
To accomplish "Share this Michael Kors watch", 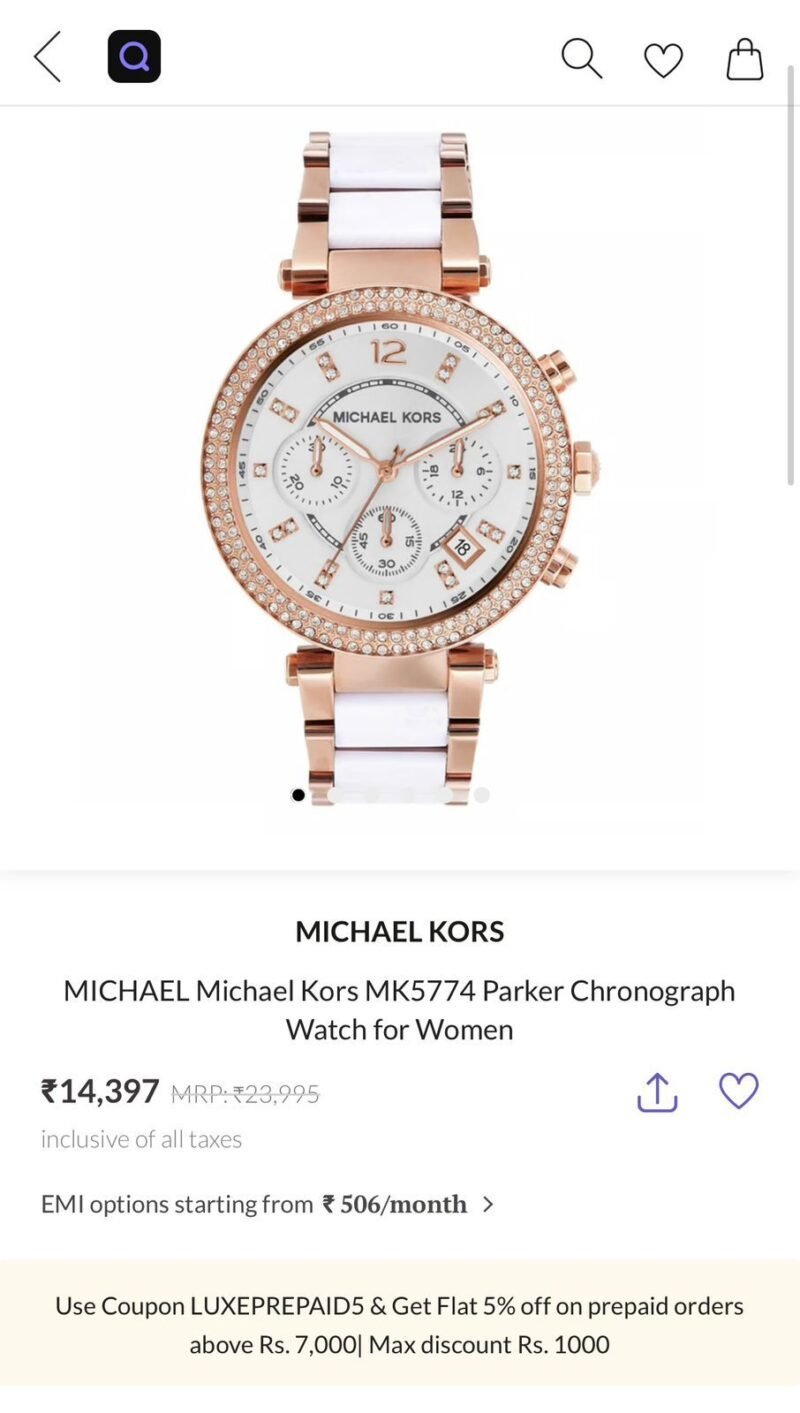I will pos(657,1092).
